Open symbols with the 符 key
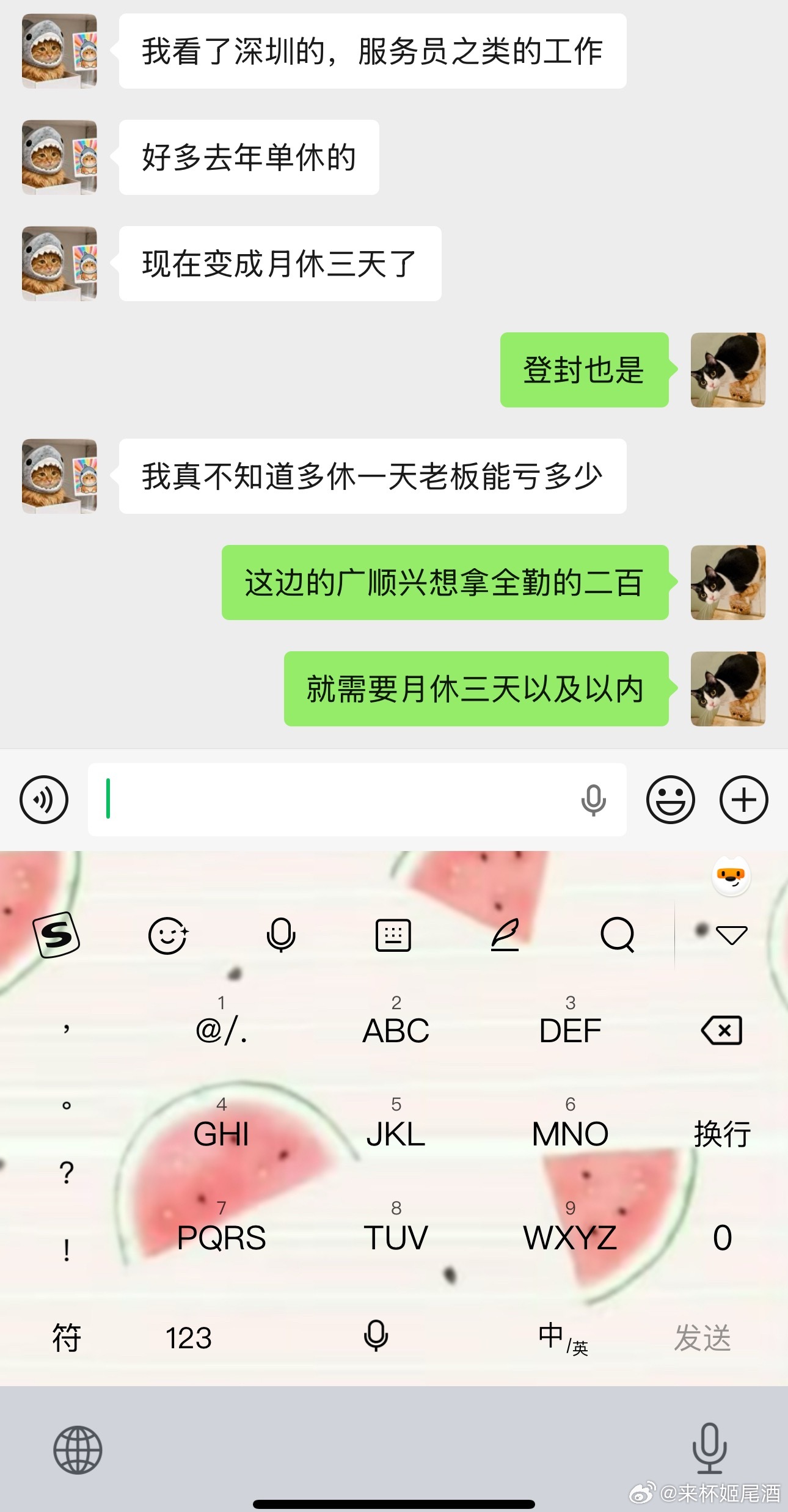 click(x=66, y=1338)
